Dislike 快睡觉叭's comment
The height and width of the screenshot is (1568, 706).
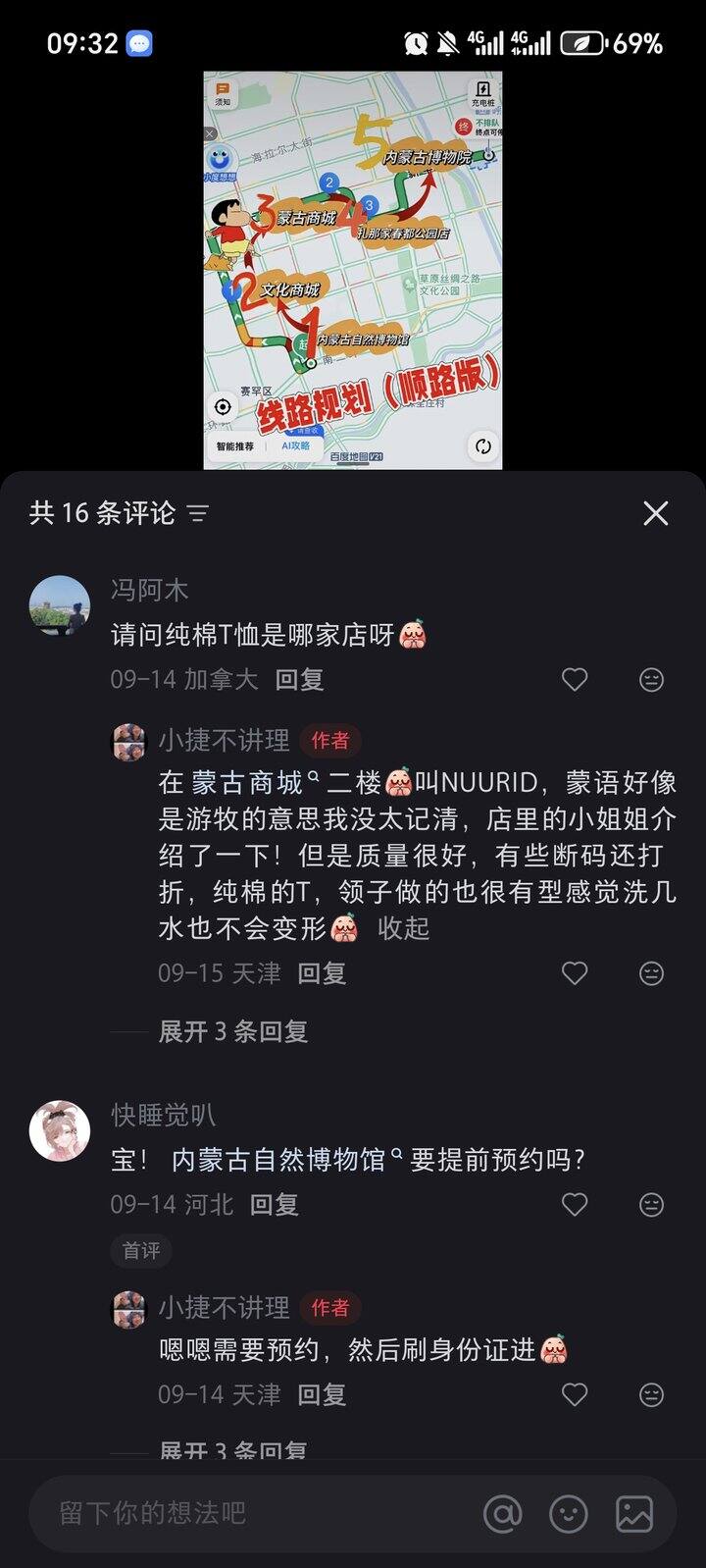pyautogui.click(x=651, y=1204)
